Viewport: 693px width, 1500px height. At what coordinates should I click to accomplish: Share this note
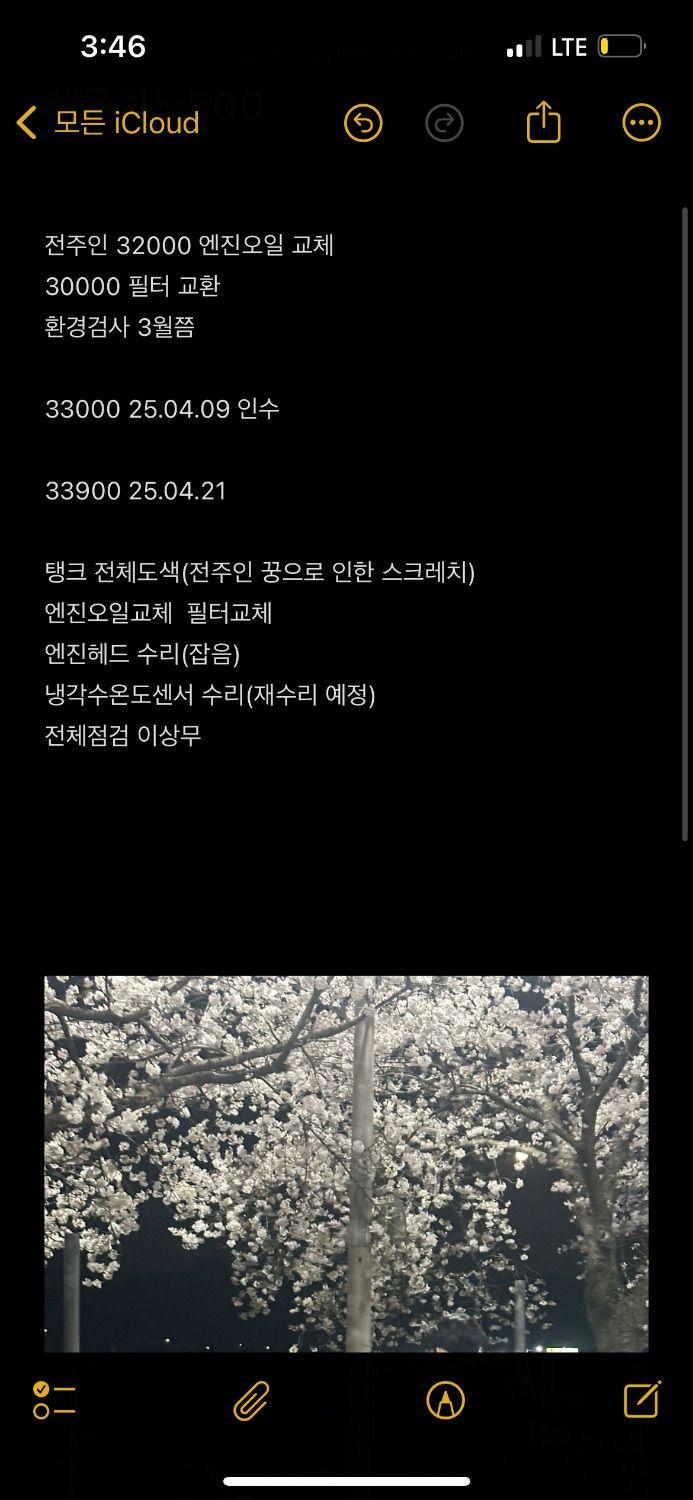[543, 123]
